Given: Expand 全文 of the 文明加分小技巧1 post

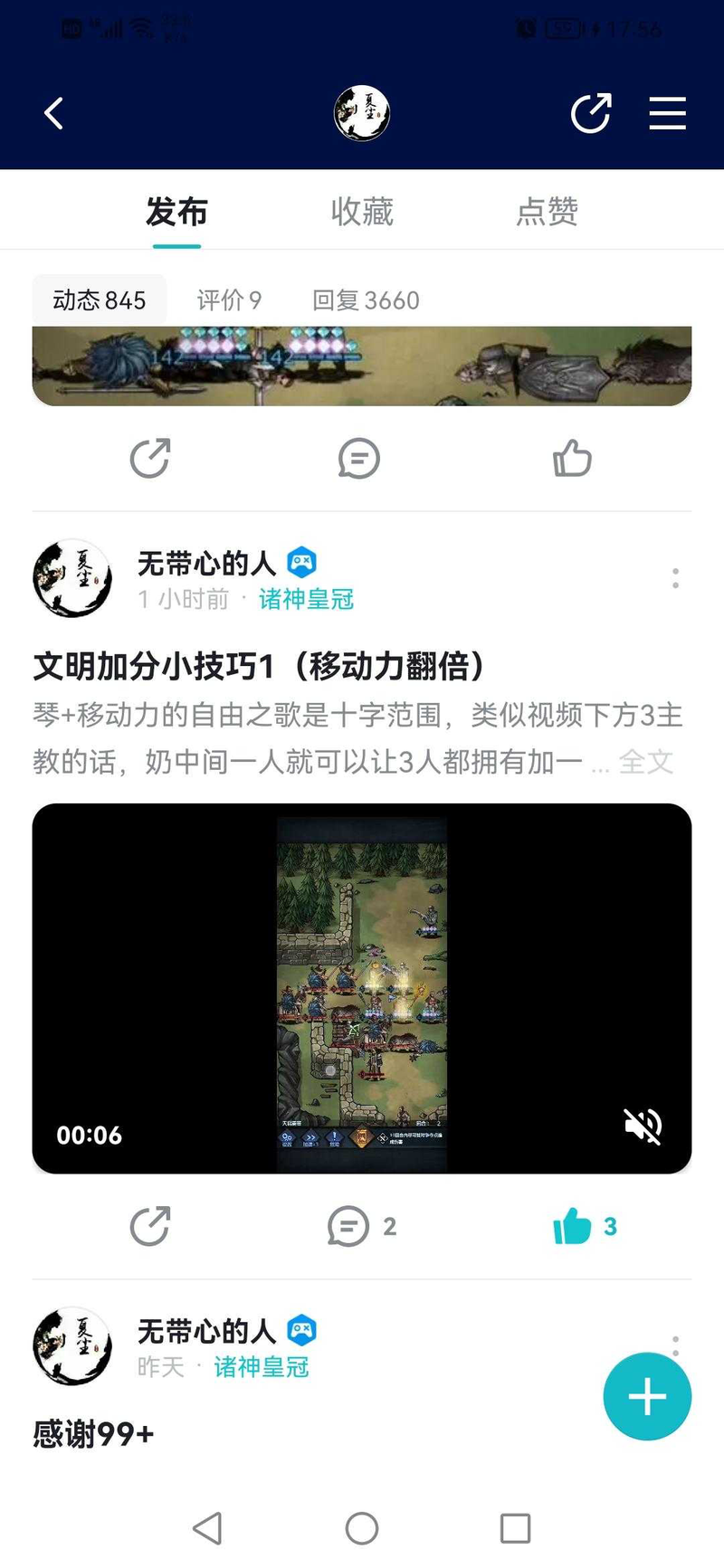Looking at the screenshot, I should pos(646,762).
